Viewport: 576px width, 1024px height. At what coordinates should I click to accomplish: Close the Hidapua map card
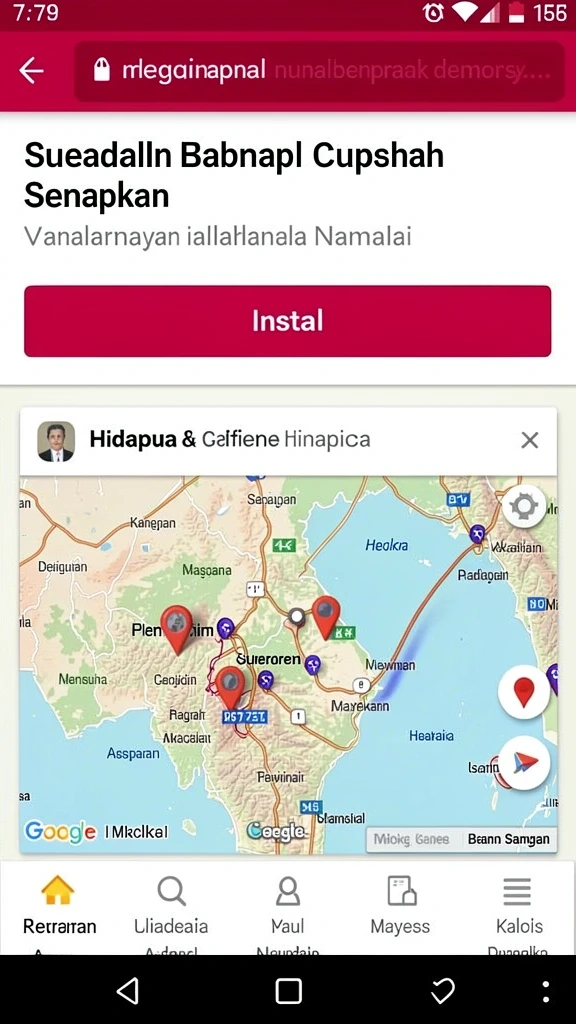[530, 440]
